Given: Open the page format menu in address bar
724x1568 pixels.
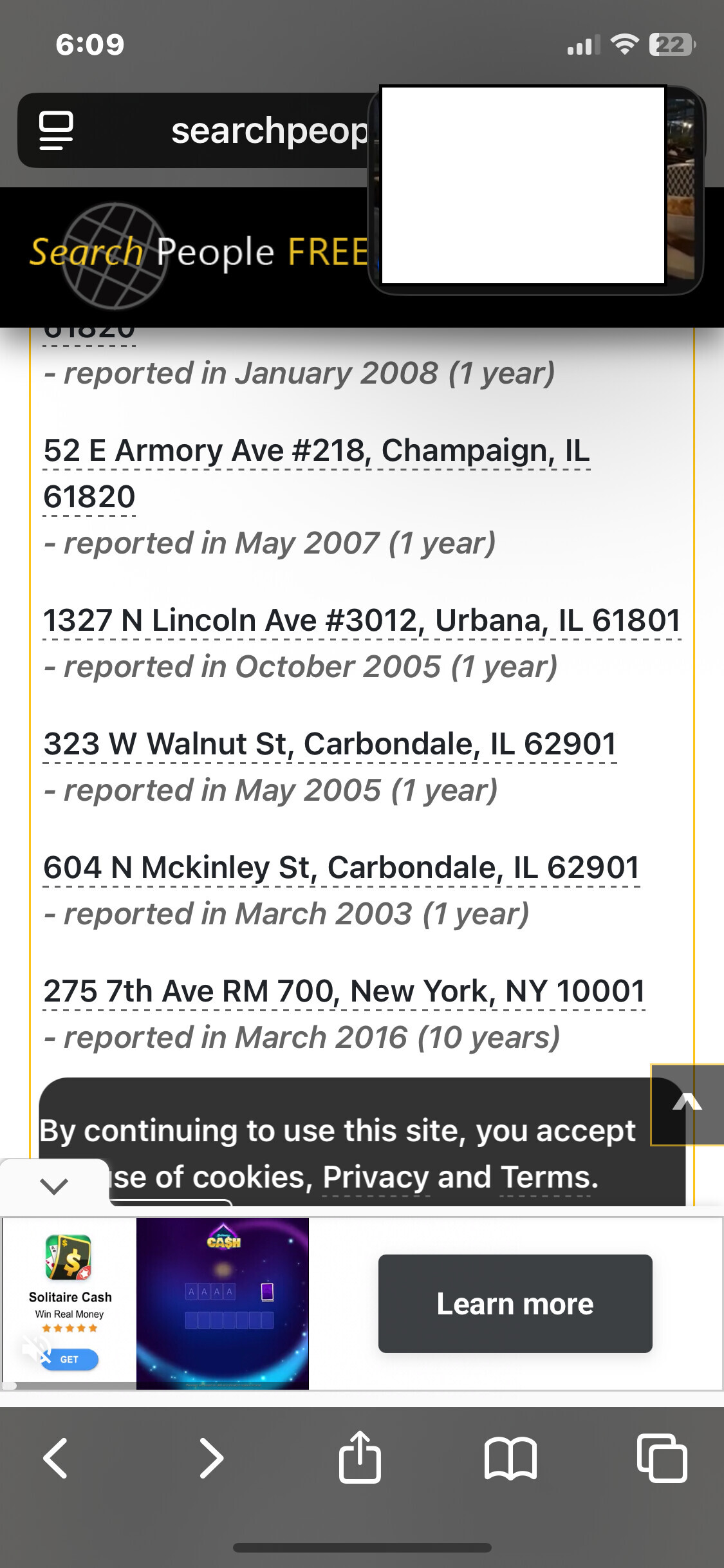Looking at the screenshot, I should pos(56,131).
